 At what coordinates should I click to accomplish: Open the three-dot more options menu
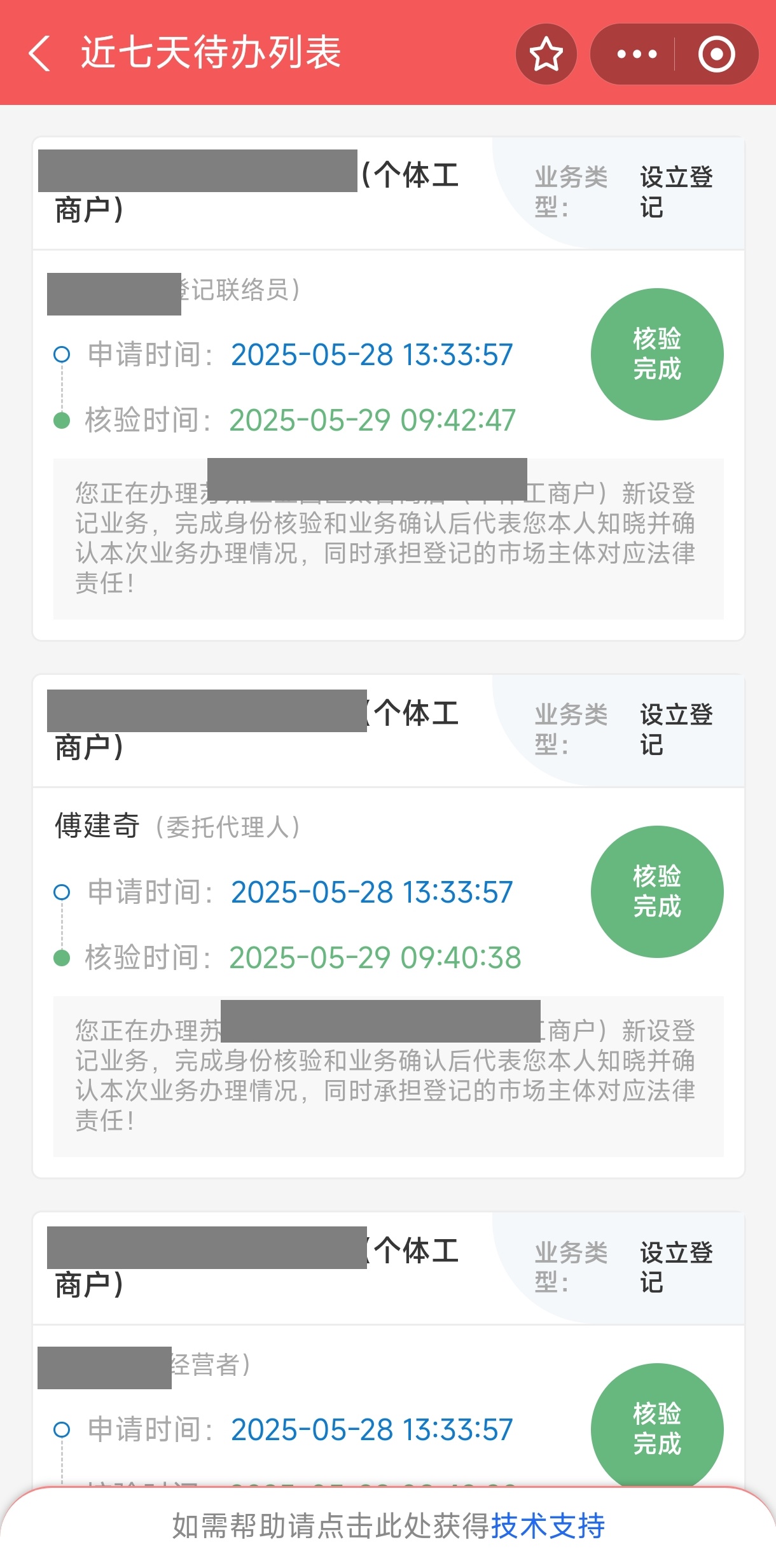636,54
